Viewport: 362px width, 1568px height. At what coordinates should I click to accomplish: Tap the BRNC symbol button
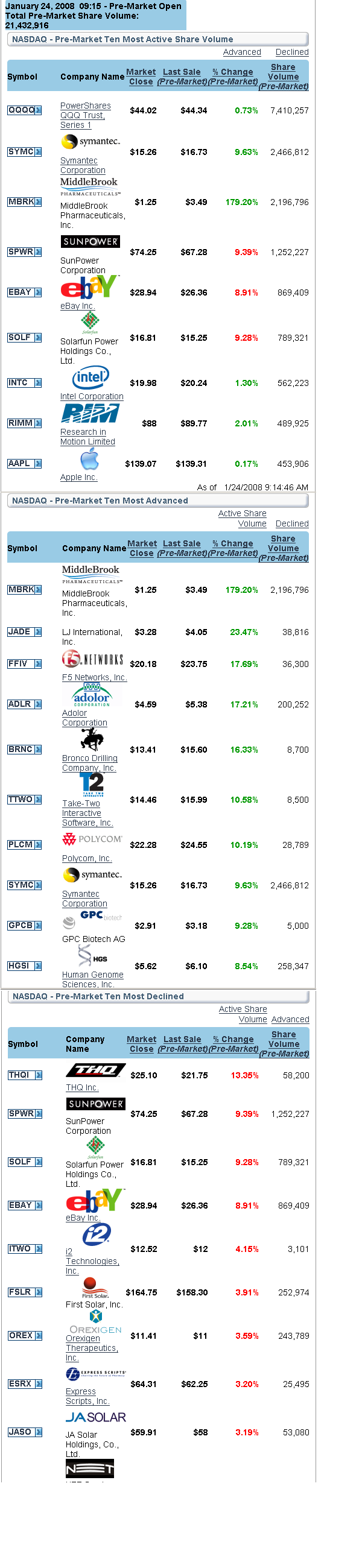point(24,749)
